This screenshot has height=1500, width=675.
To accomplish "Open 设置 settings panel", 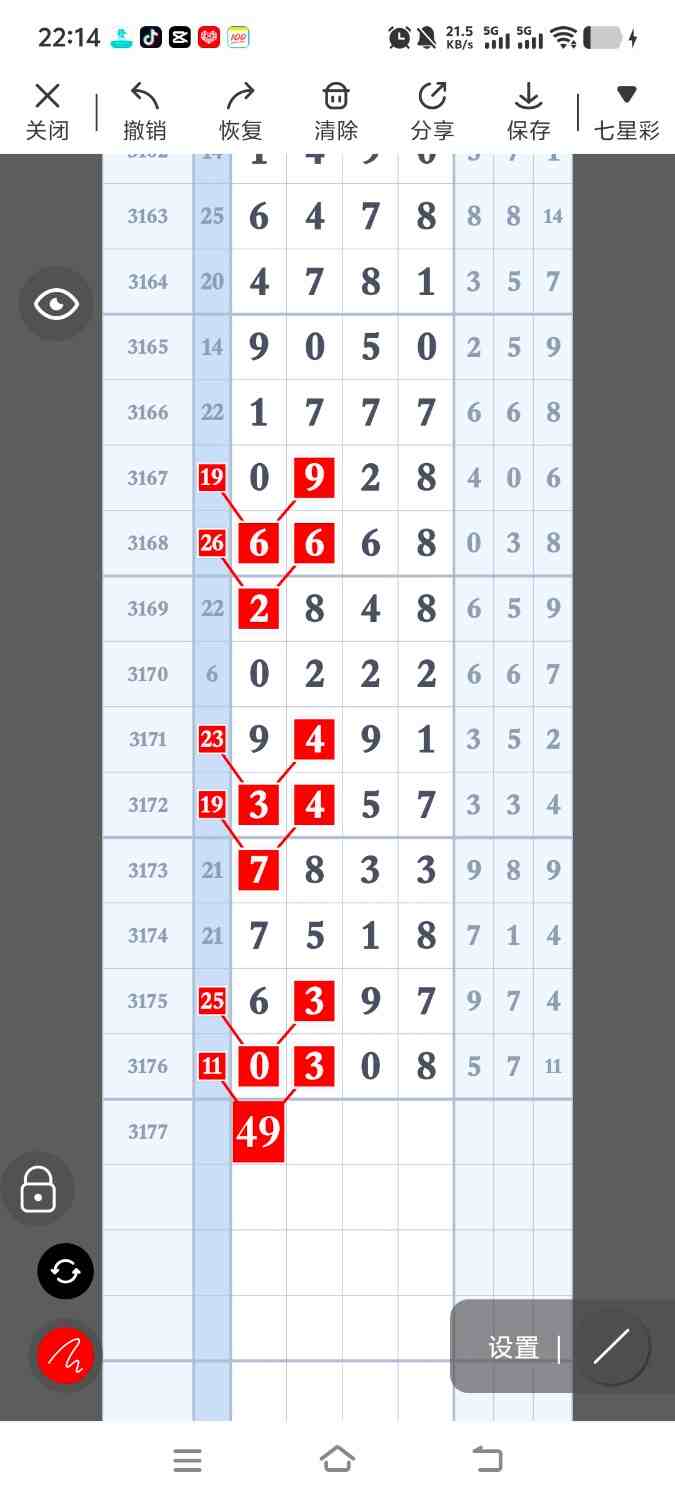I will pyautogui.click(x=514, y=1348).
